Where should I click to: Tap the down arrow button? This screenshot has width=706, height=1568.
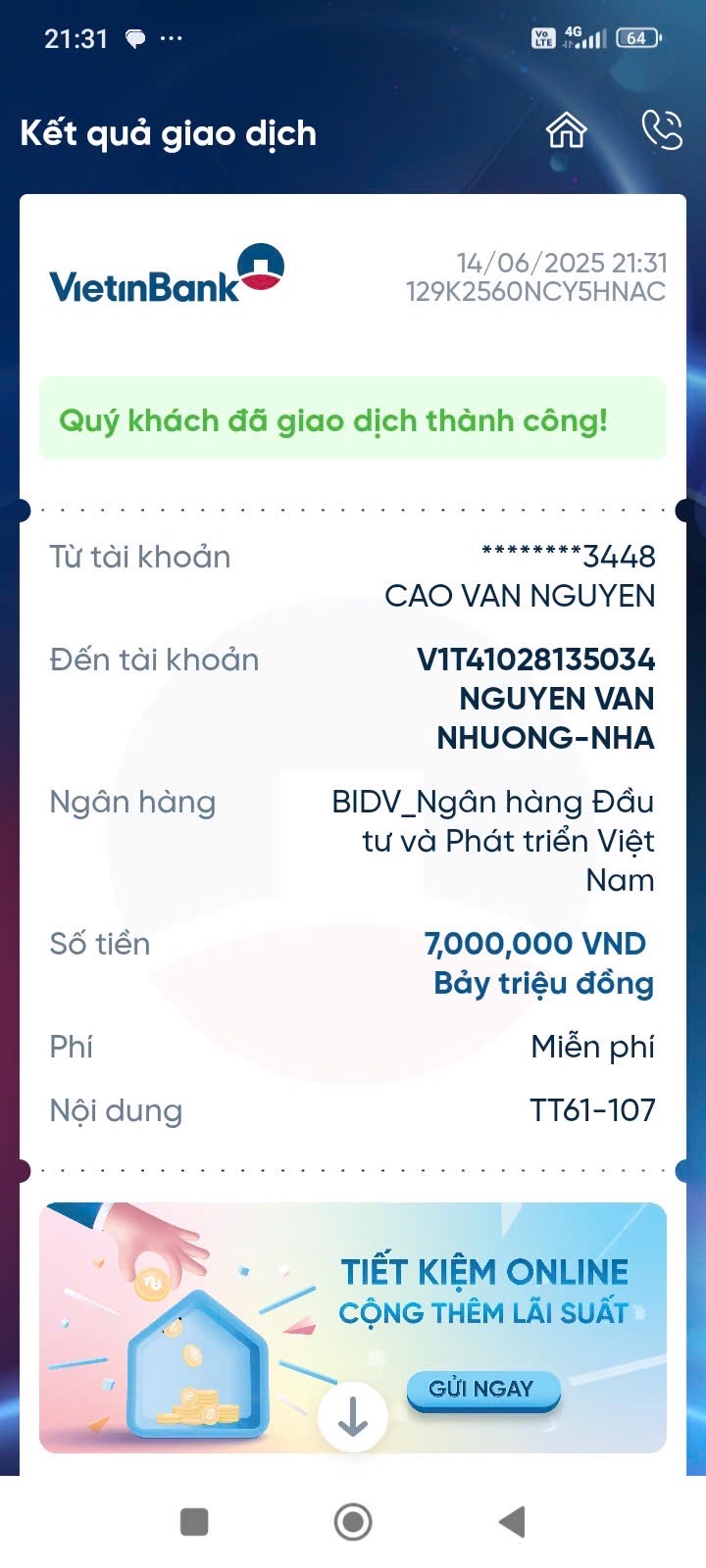click(x=353, y=1416)
